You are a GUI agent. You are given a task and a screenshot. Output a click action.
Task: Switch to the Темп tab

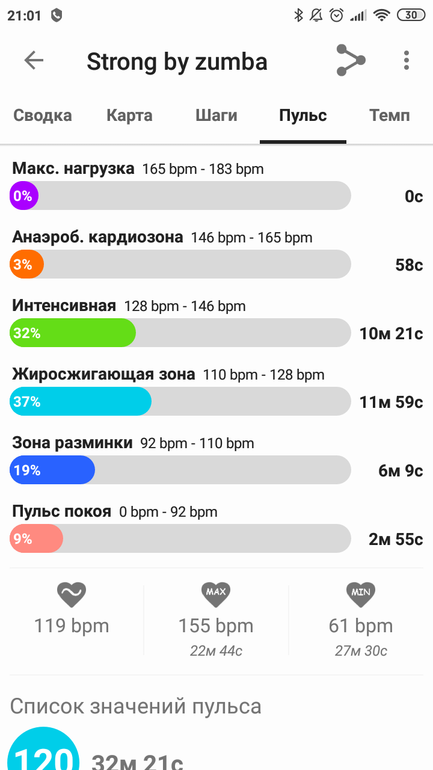point(389,116)
